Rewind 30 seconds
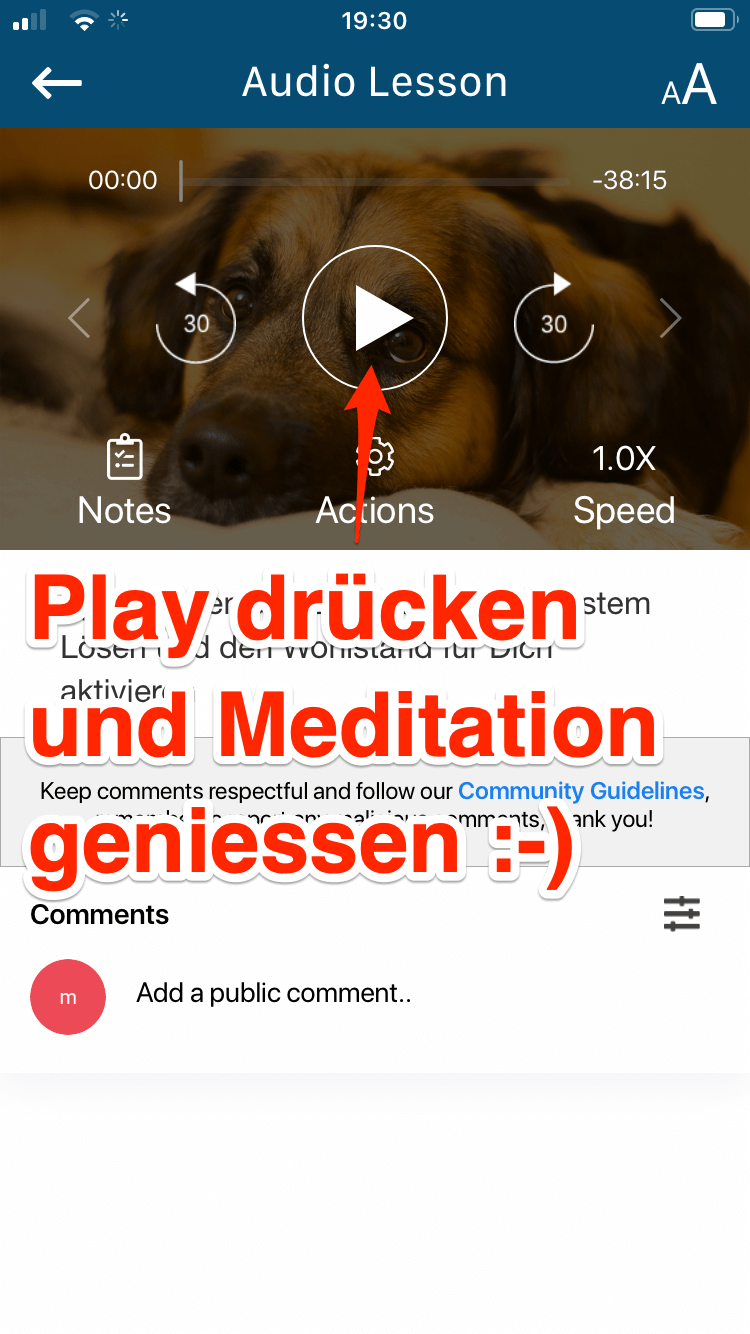The width and height of the screenshot is (750, 1334). point(196,318)
